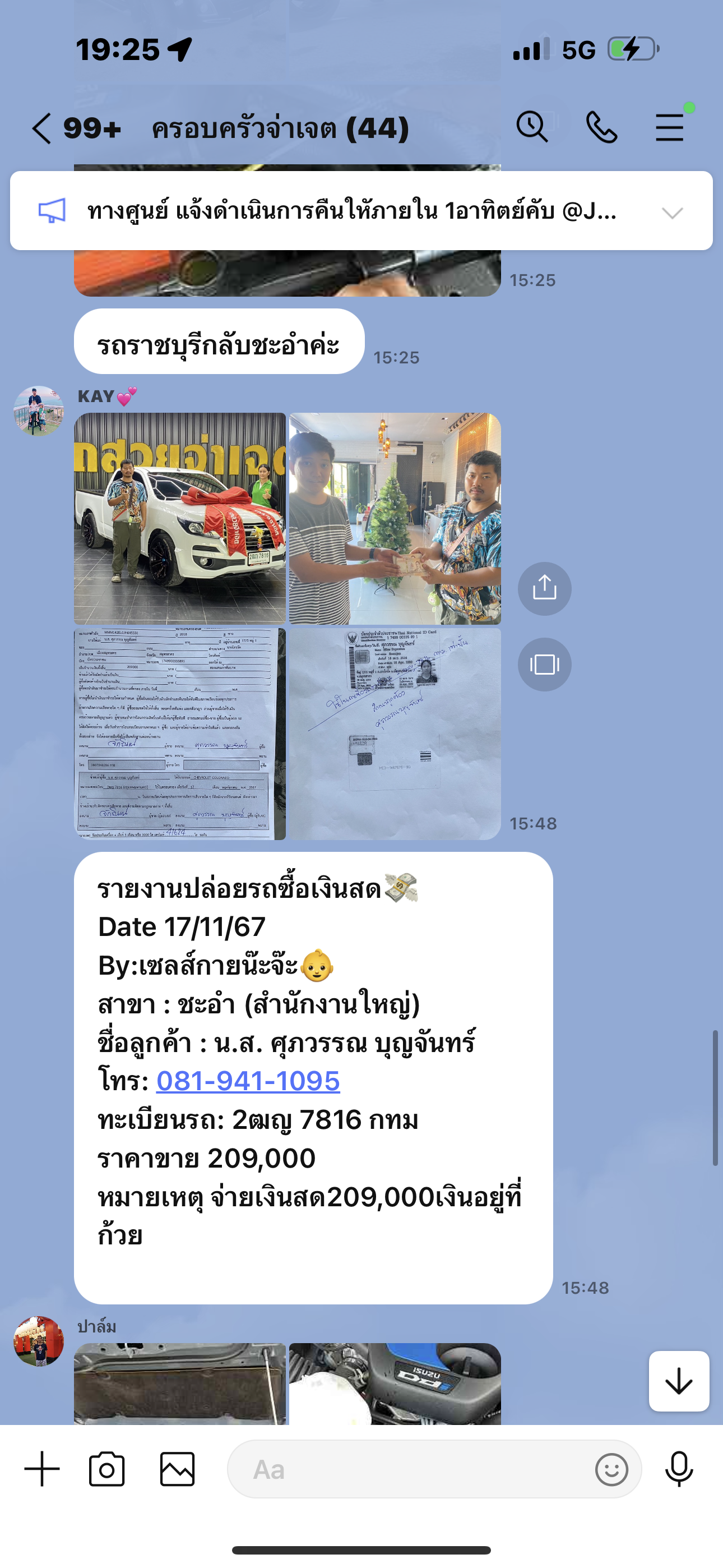Image resolution: width=723 pixels, height=1568 pixels.
Task: Jump to the latest message
Action: (x=679, y=1381)
